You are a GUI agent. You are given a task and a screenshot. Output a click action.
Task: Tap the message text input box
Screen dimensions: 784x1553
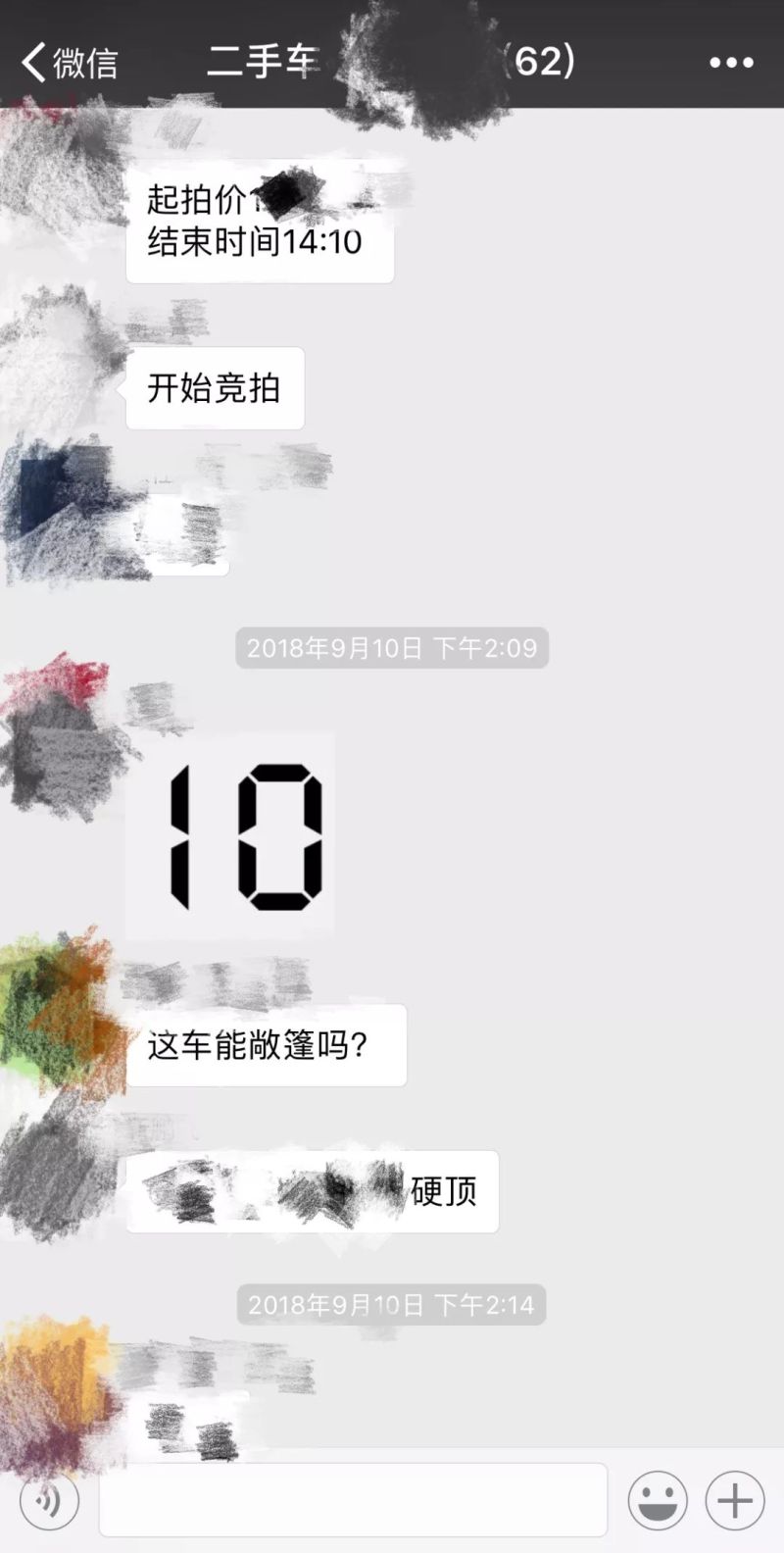tap(353, 1500)
